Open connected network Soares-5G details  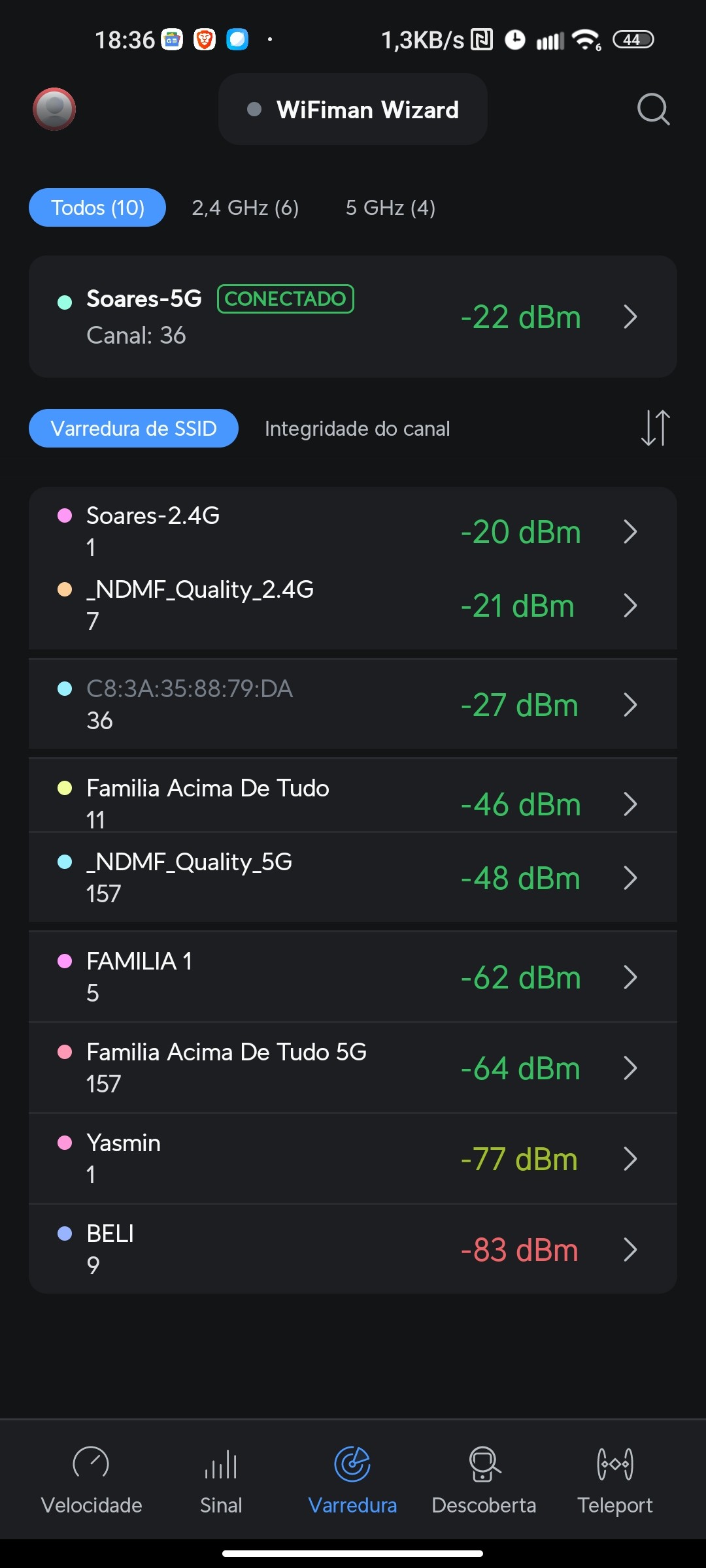pyautogui.click(x=353, y=317)
